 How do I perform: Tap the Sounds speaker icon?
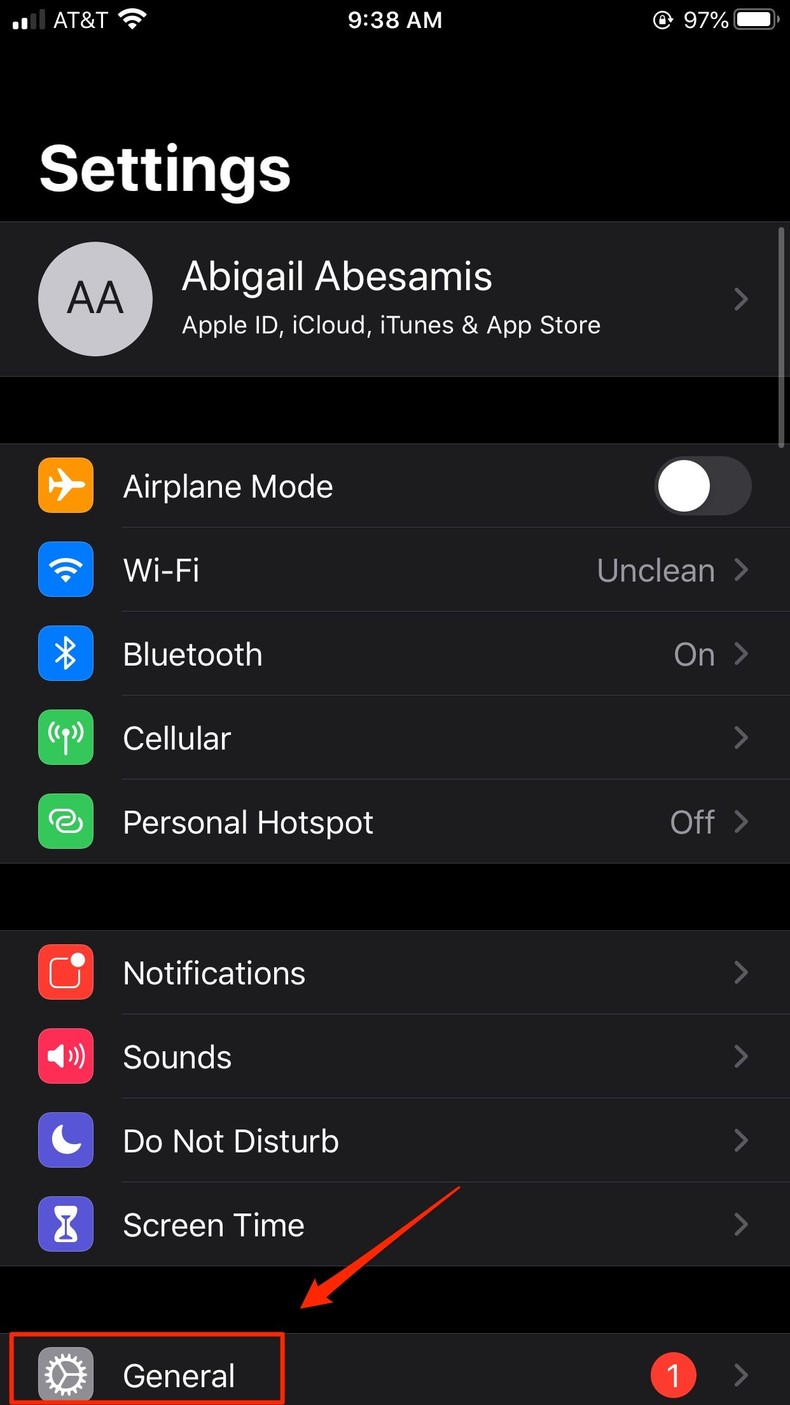click(65, 1056)
